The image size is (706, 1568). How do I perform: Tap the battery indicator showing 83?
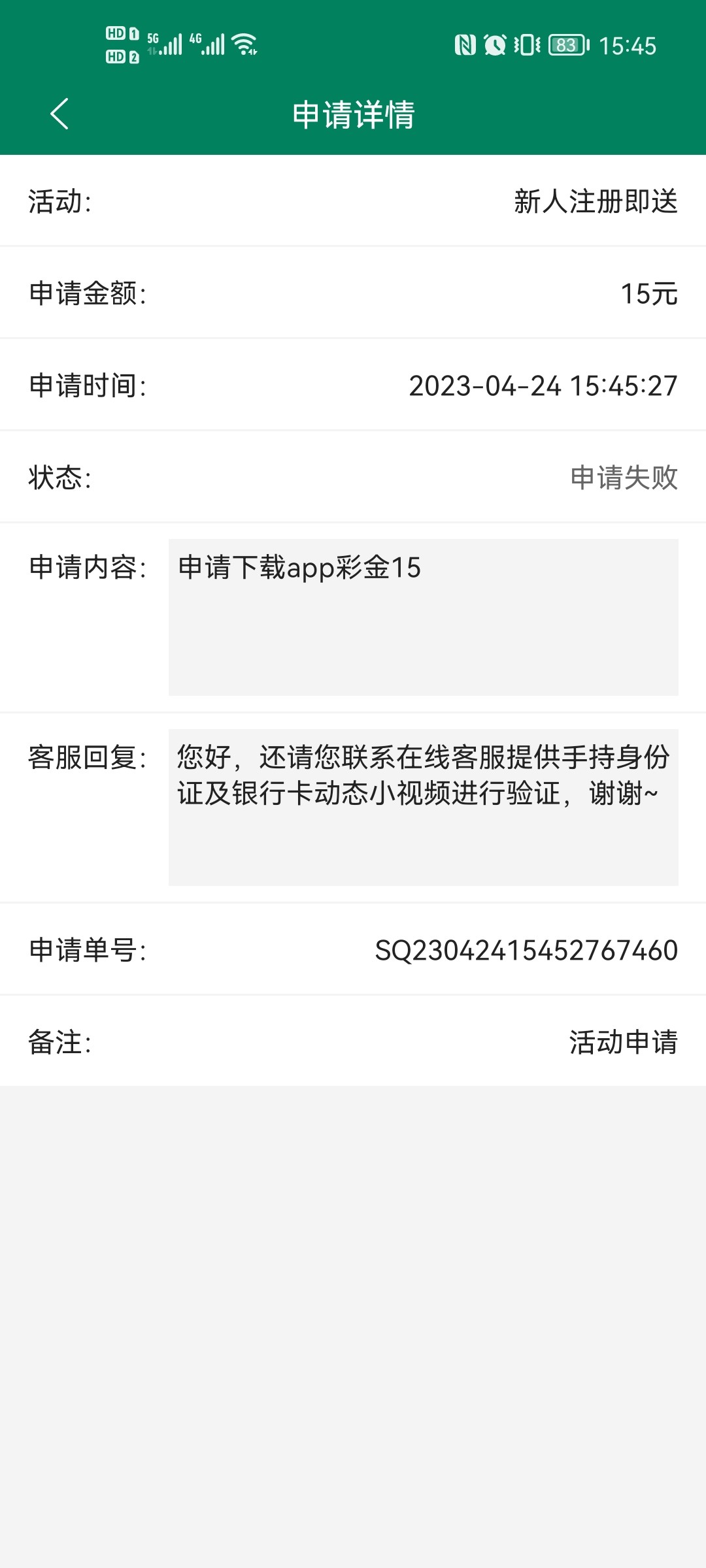(566, 46)
